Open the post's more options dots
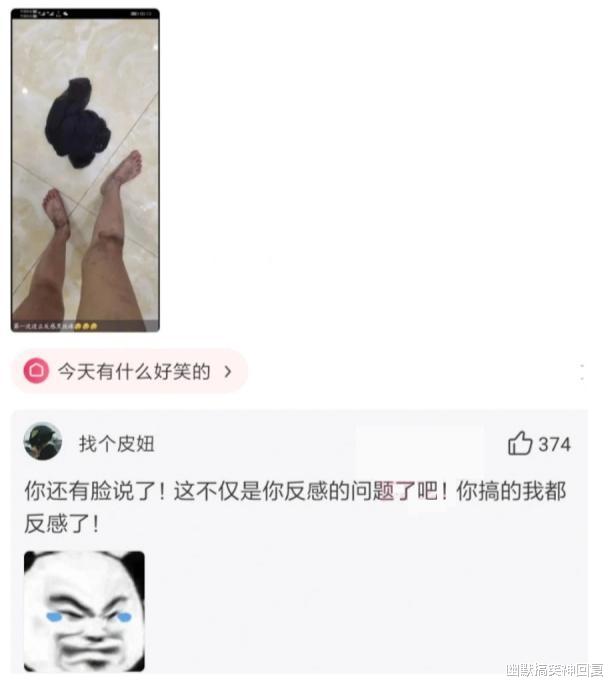611x686 pixels. pyautogui.click(x=582, y=372)
